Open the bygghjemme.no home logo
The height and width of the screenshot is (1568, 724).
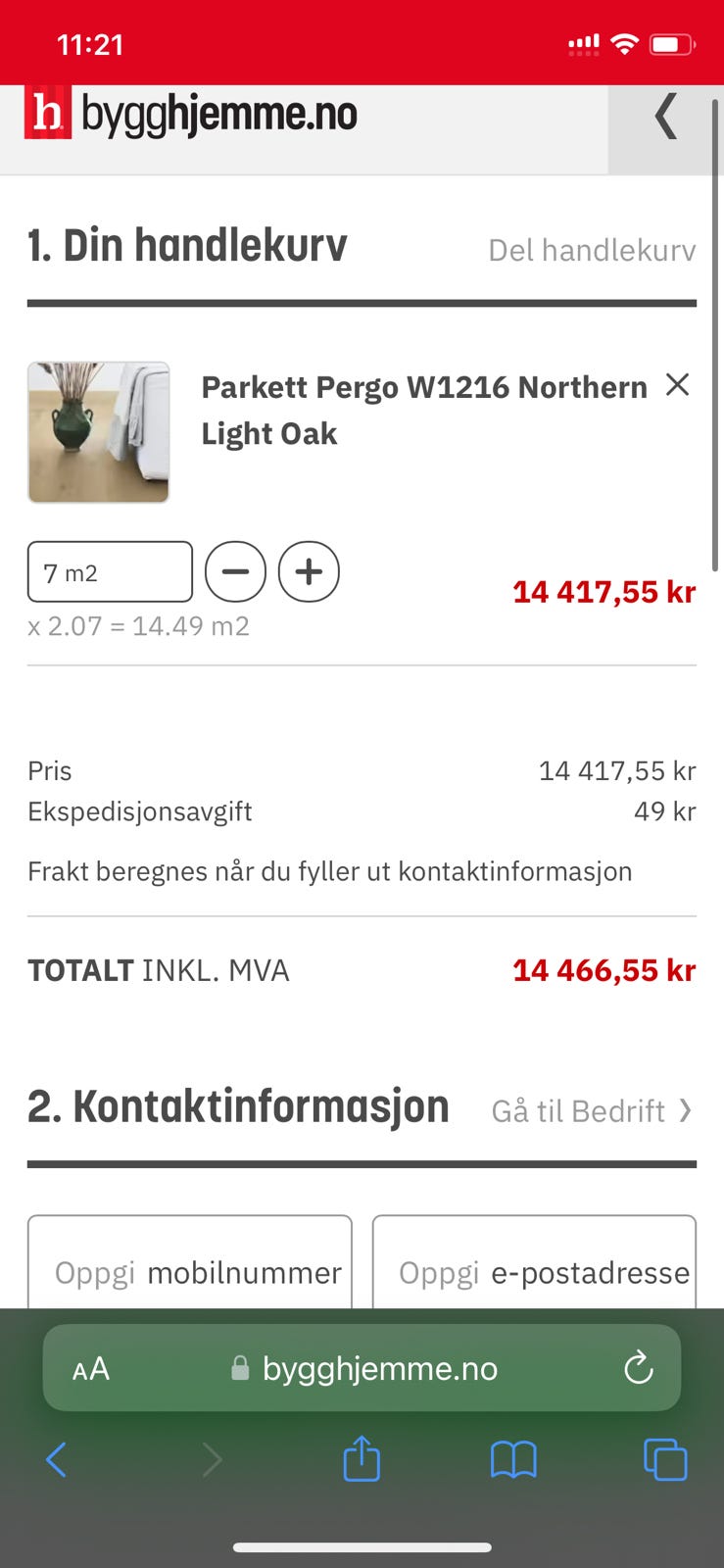191,115
